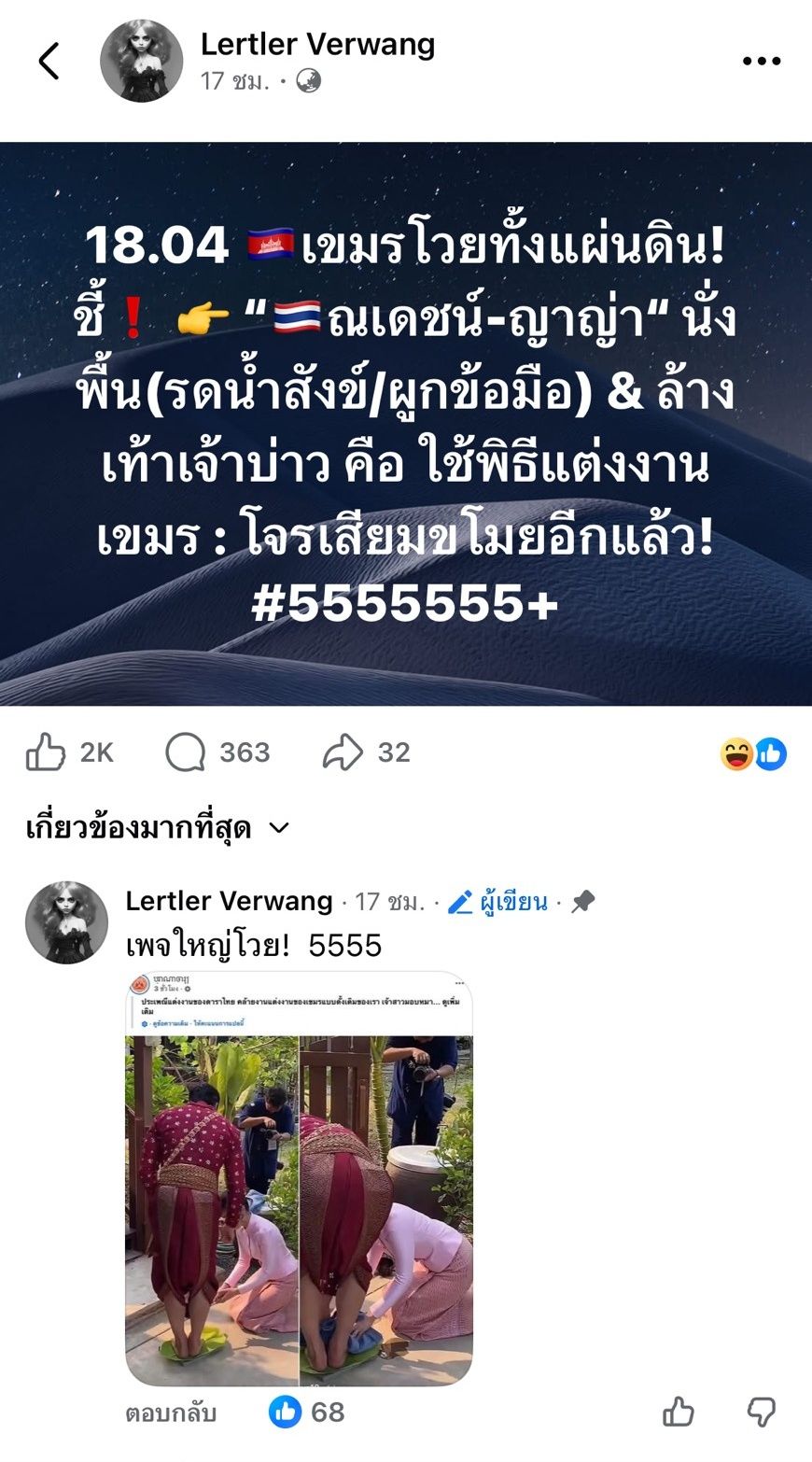
Task: Upvote the pinned comment with thumbs-up
Action: coord(679,1413)
